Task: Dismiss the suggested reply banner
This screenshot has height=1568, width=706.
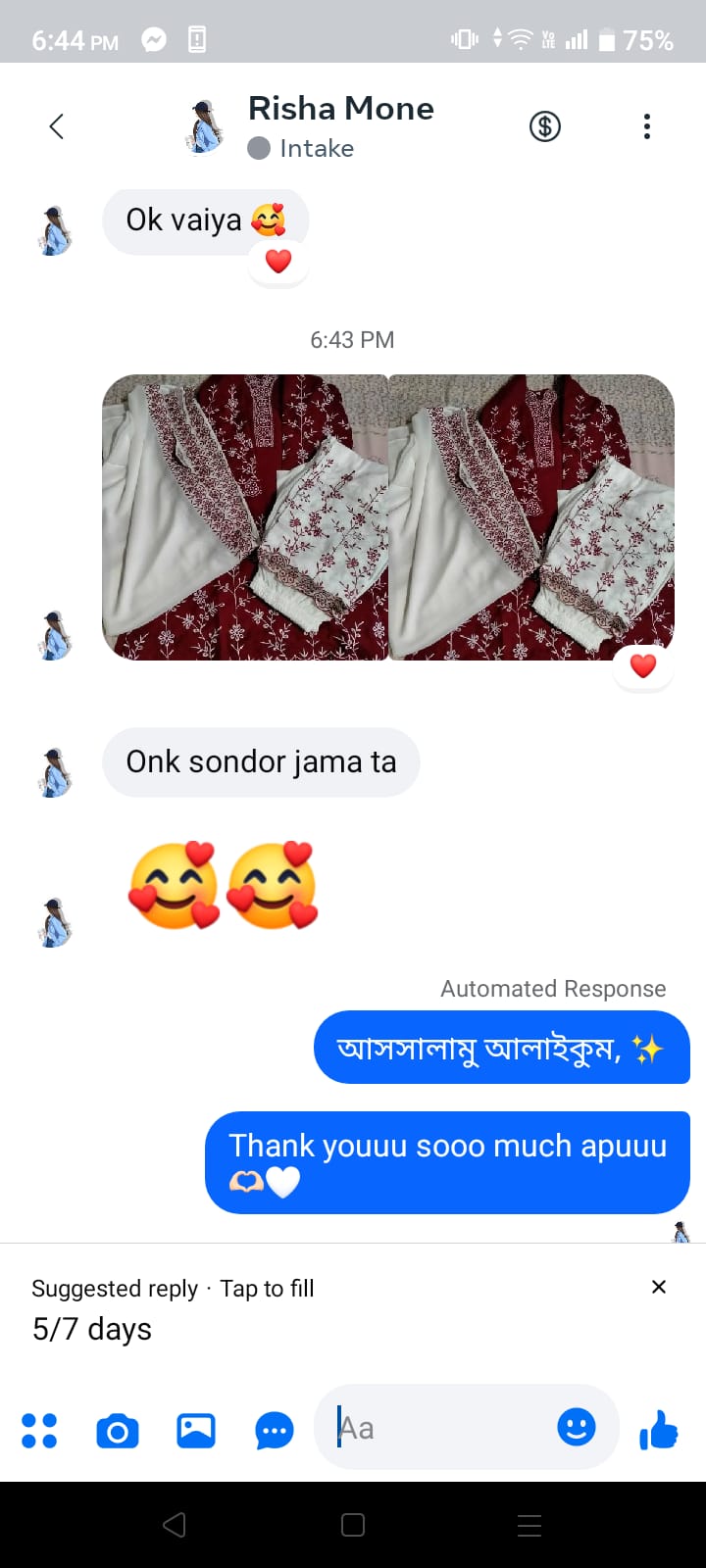Action: click(x=659, y=1287)
